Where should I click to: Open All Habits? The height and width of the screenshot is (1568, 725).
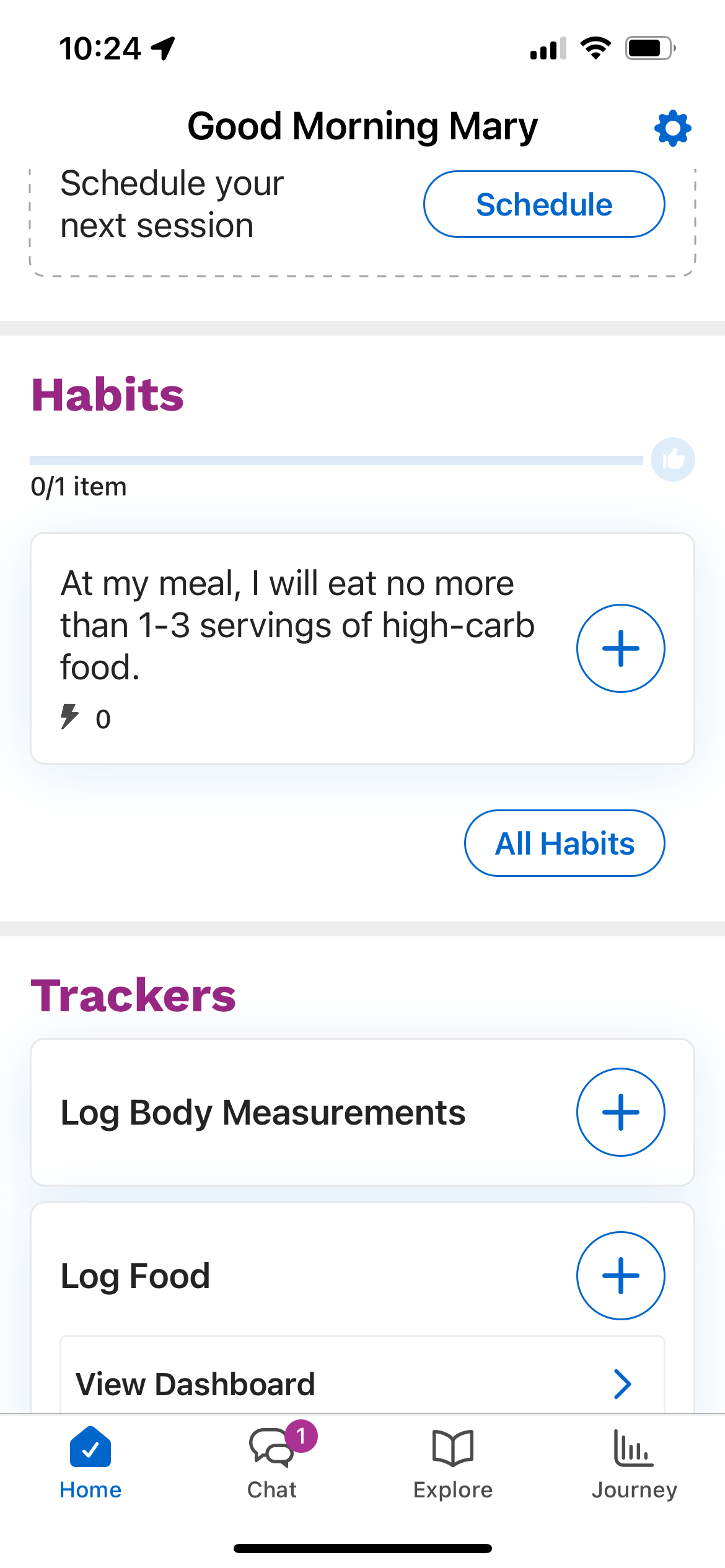pyautogui.click(x=565, y=843)
